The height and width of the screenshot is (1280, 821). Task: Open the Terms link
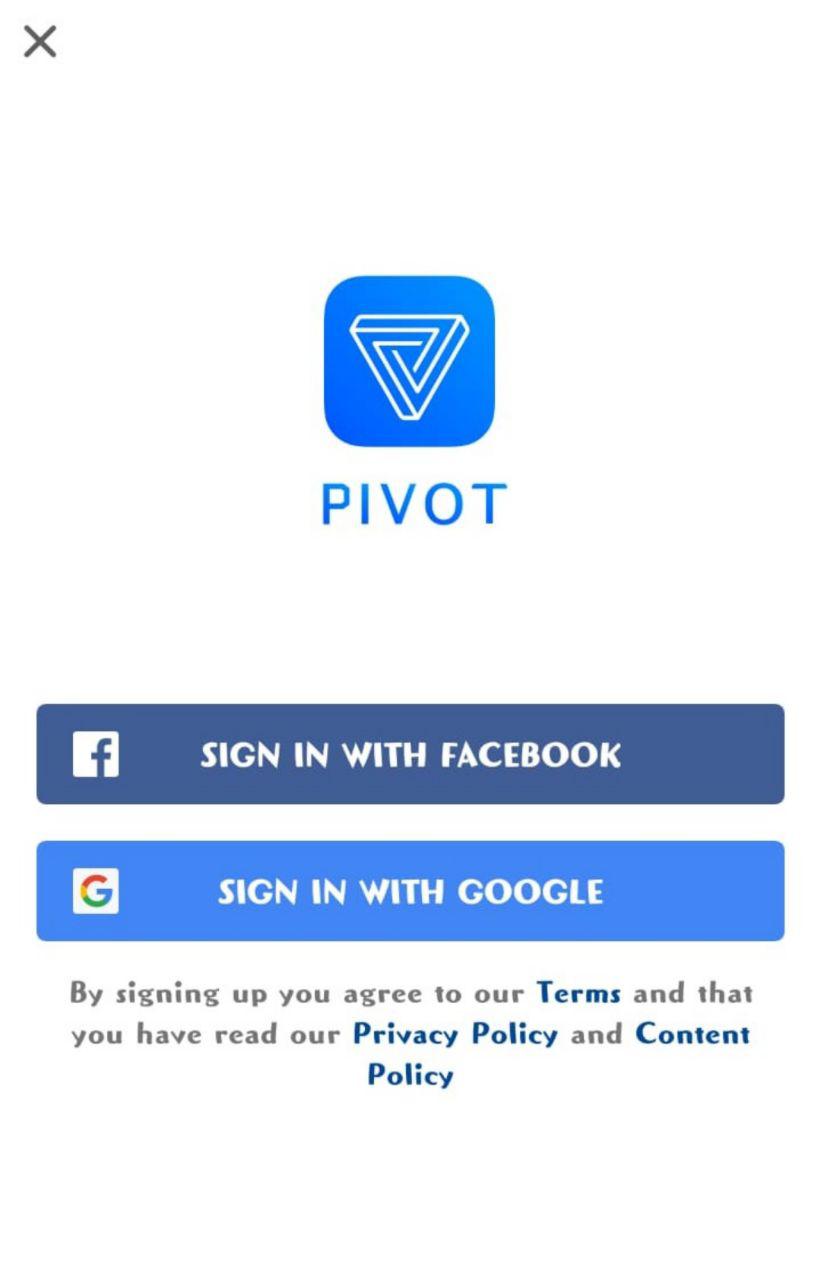pos(578,993)
